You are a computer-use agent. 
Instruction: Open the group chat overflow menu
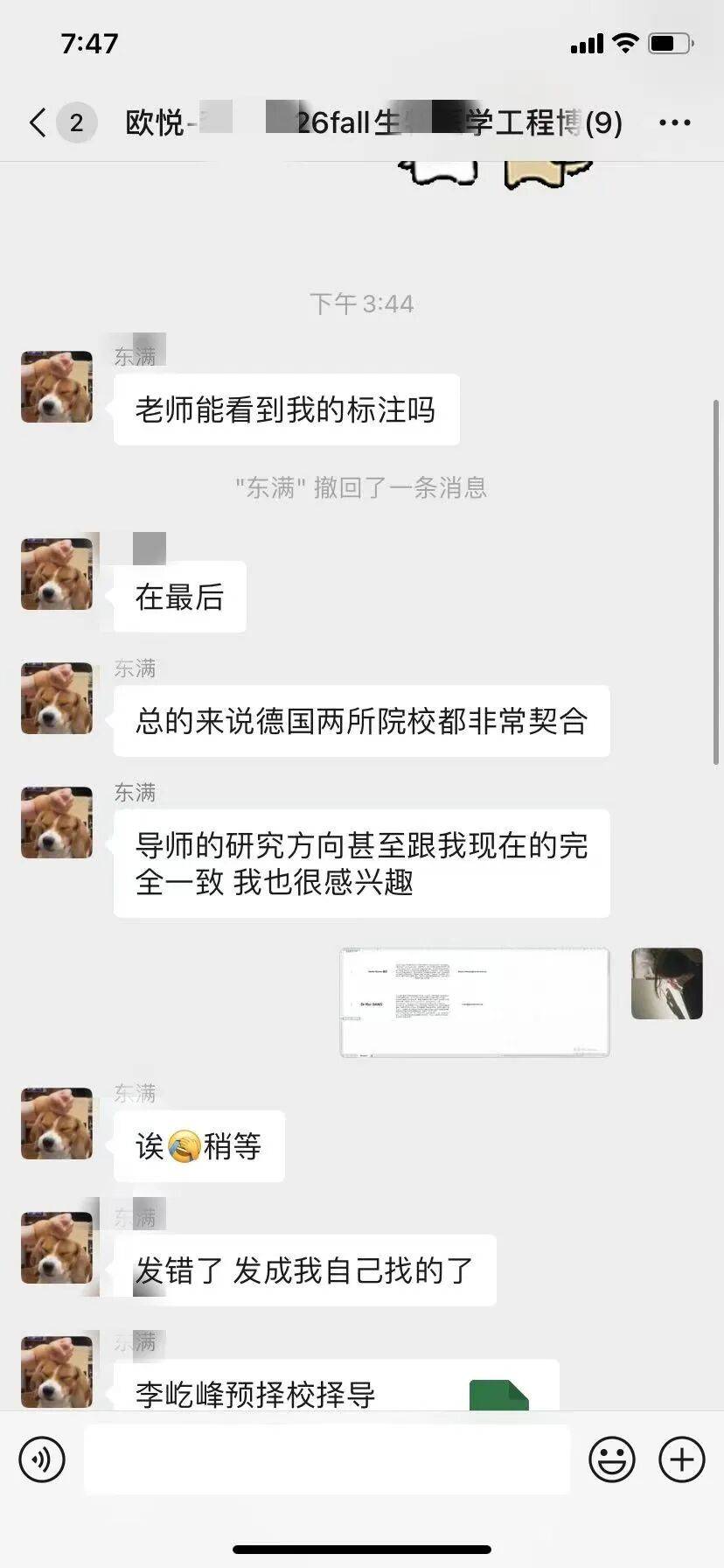coord(674,122)
